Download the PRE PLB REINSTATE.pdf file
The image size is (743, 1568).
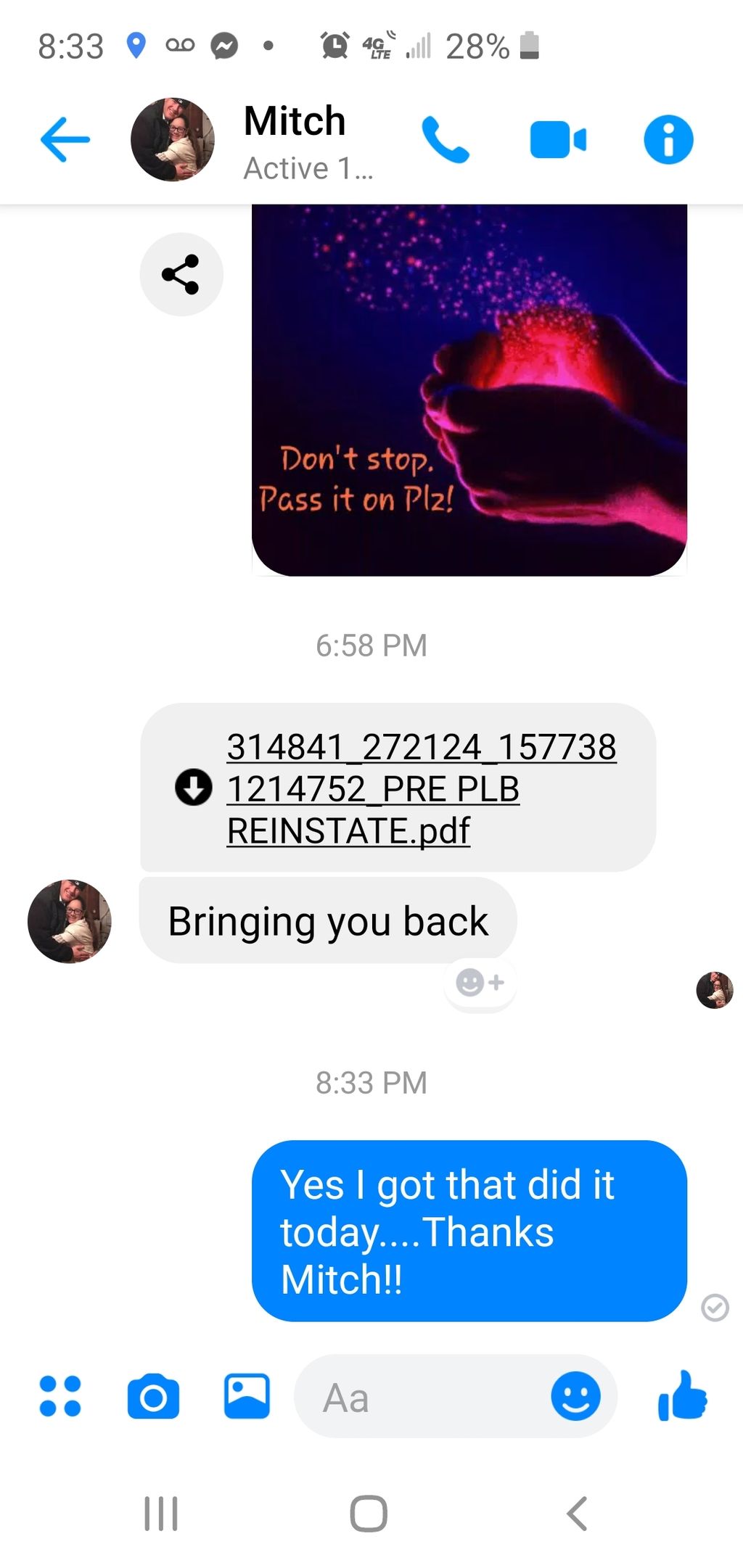(x=194, y=788)
